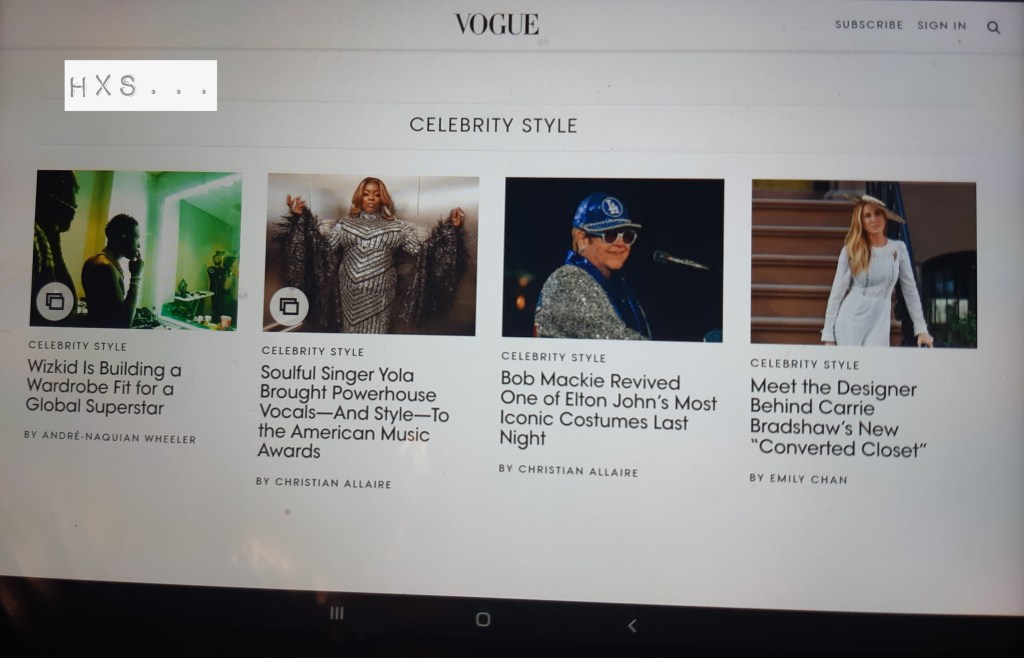
Task: Tap the Subscribe link
Action: tap(868, 25)
